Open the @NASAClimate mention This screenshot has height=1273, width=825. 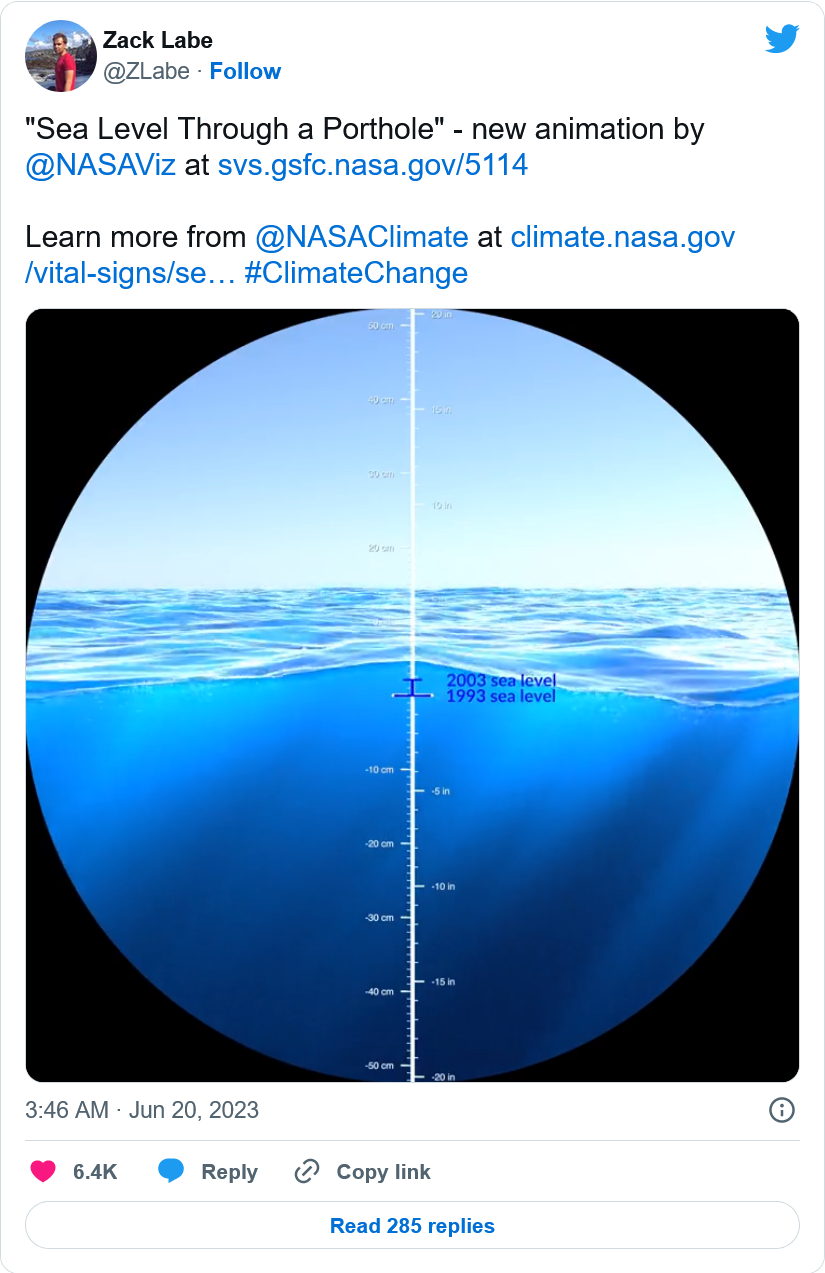[362, 237]
